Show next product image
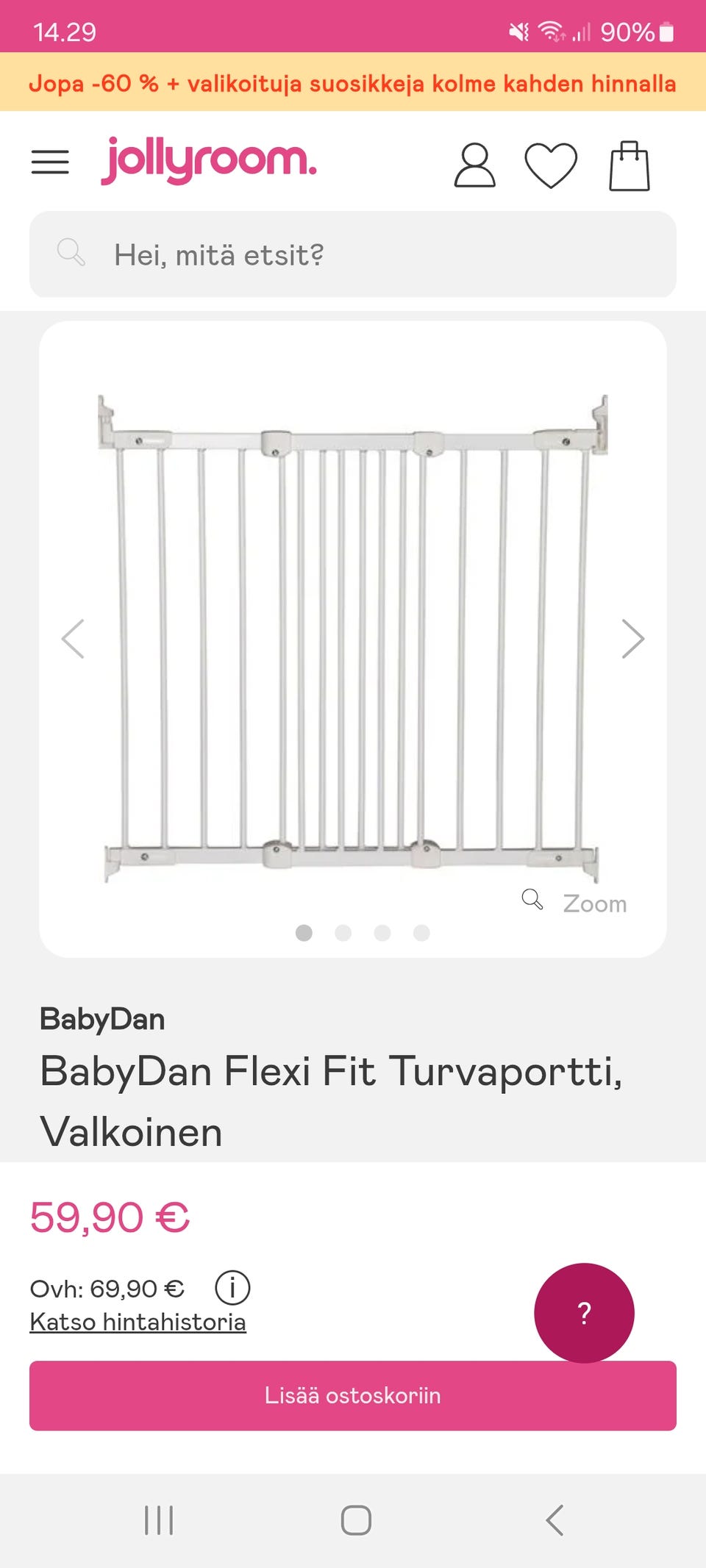This screenshot has width=706, height=1568. point(632,639)
